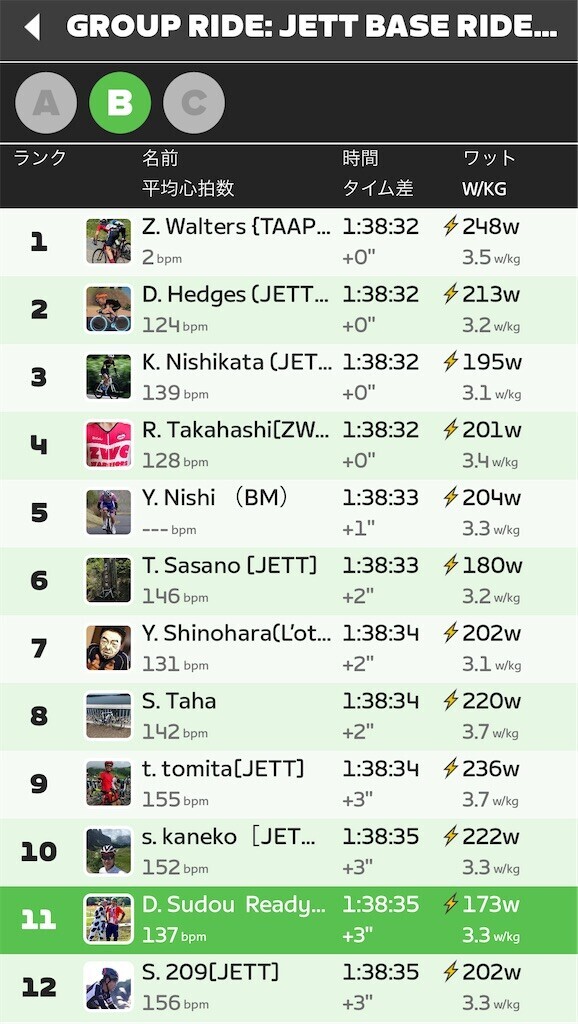Select Y. Nishi (BM) row

pos(289,514)
